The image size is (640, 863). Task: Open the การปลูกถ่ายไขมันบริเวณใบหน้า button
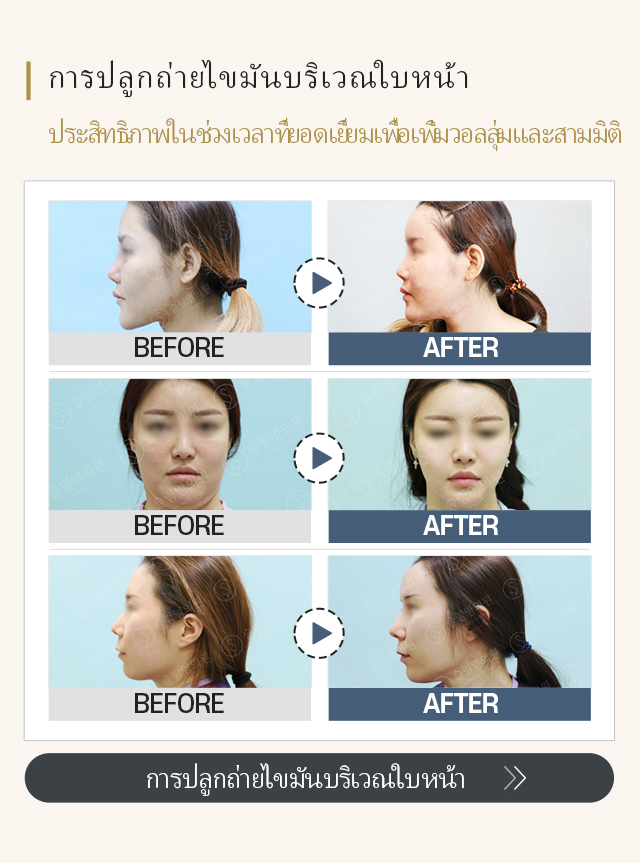coord(319,778)
